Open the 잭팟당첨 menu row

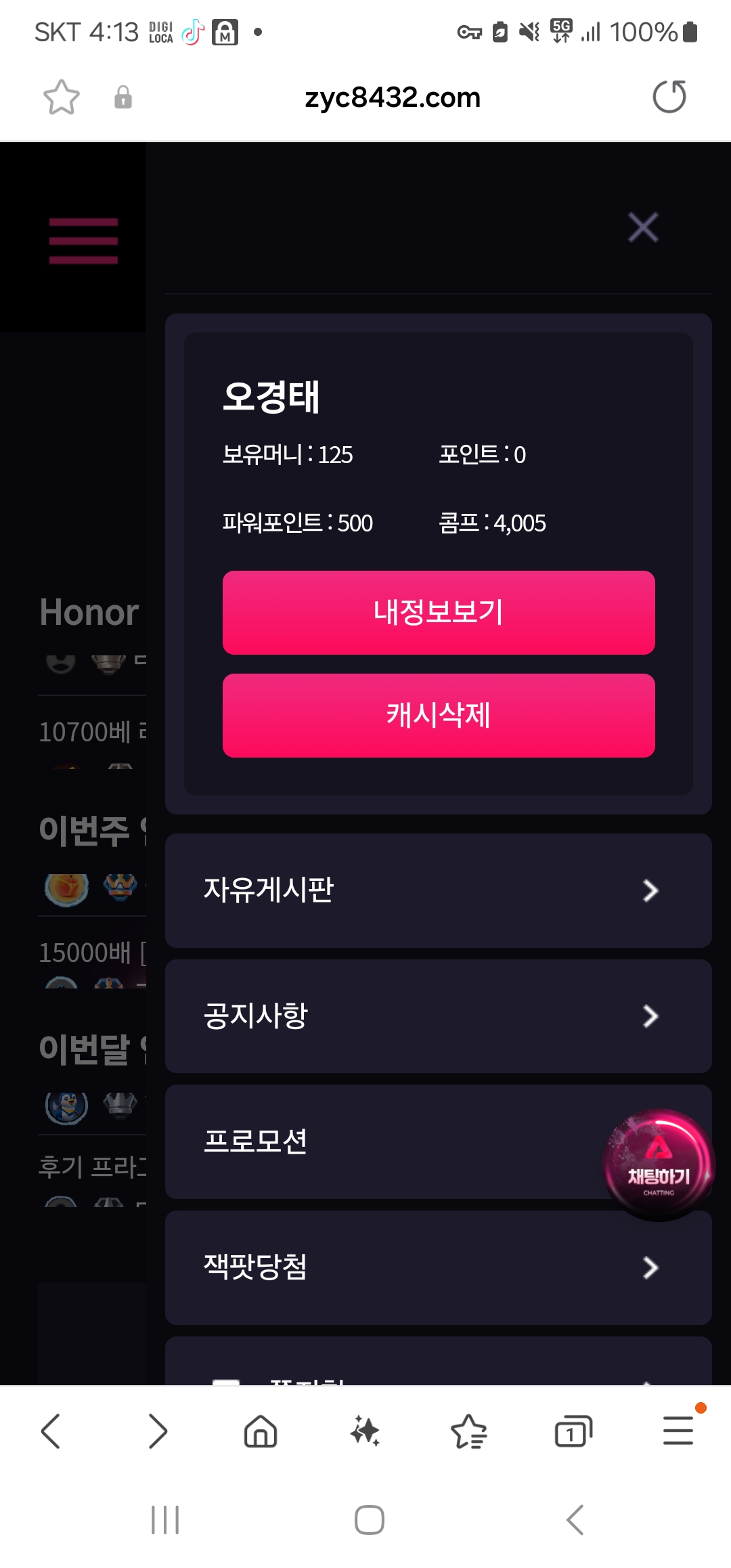point(439,1267)
